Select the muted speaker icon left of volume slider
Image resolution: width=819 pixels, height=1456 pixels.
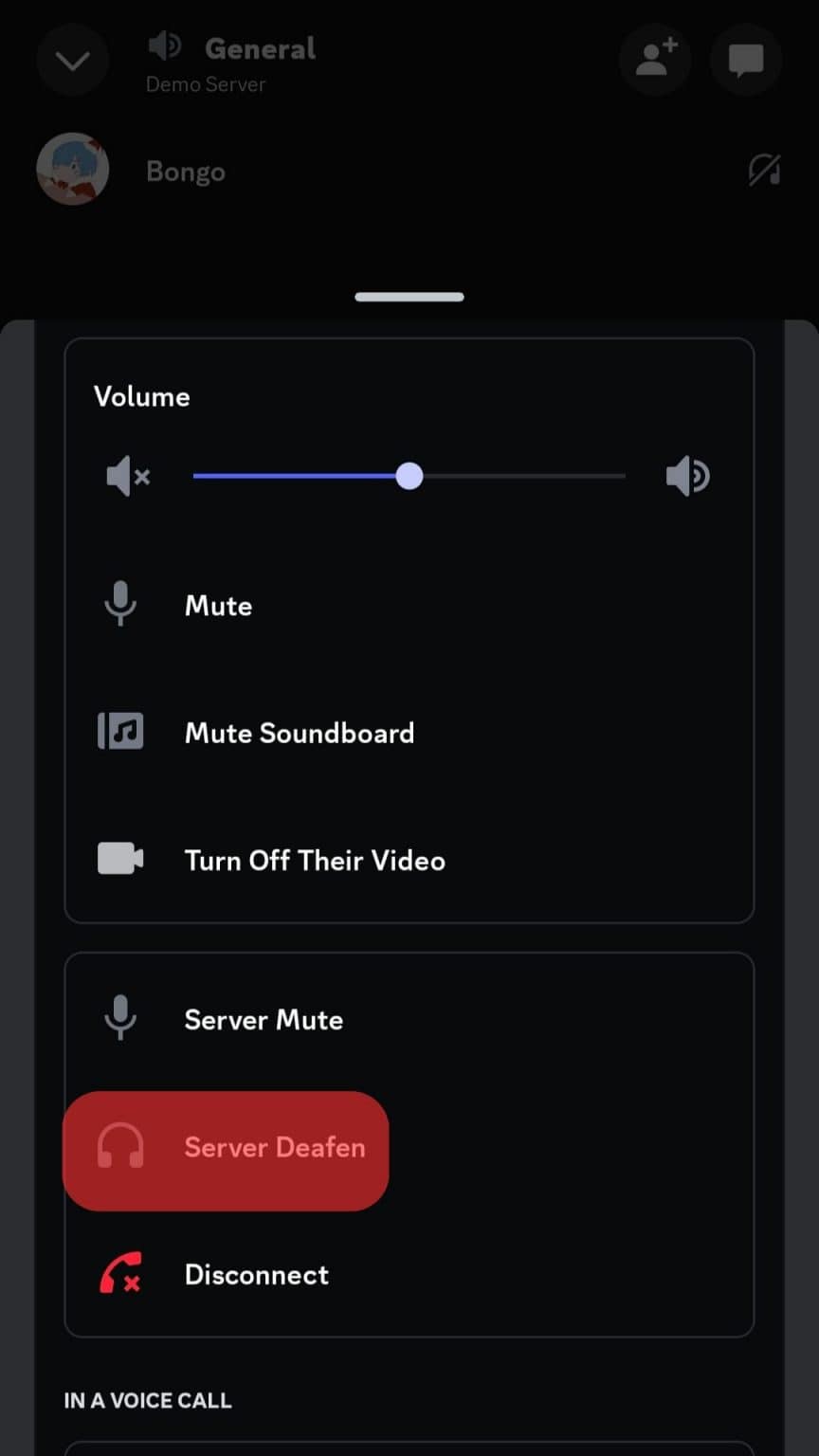pyautogui.click(x=127, y=476)
